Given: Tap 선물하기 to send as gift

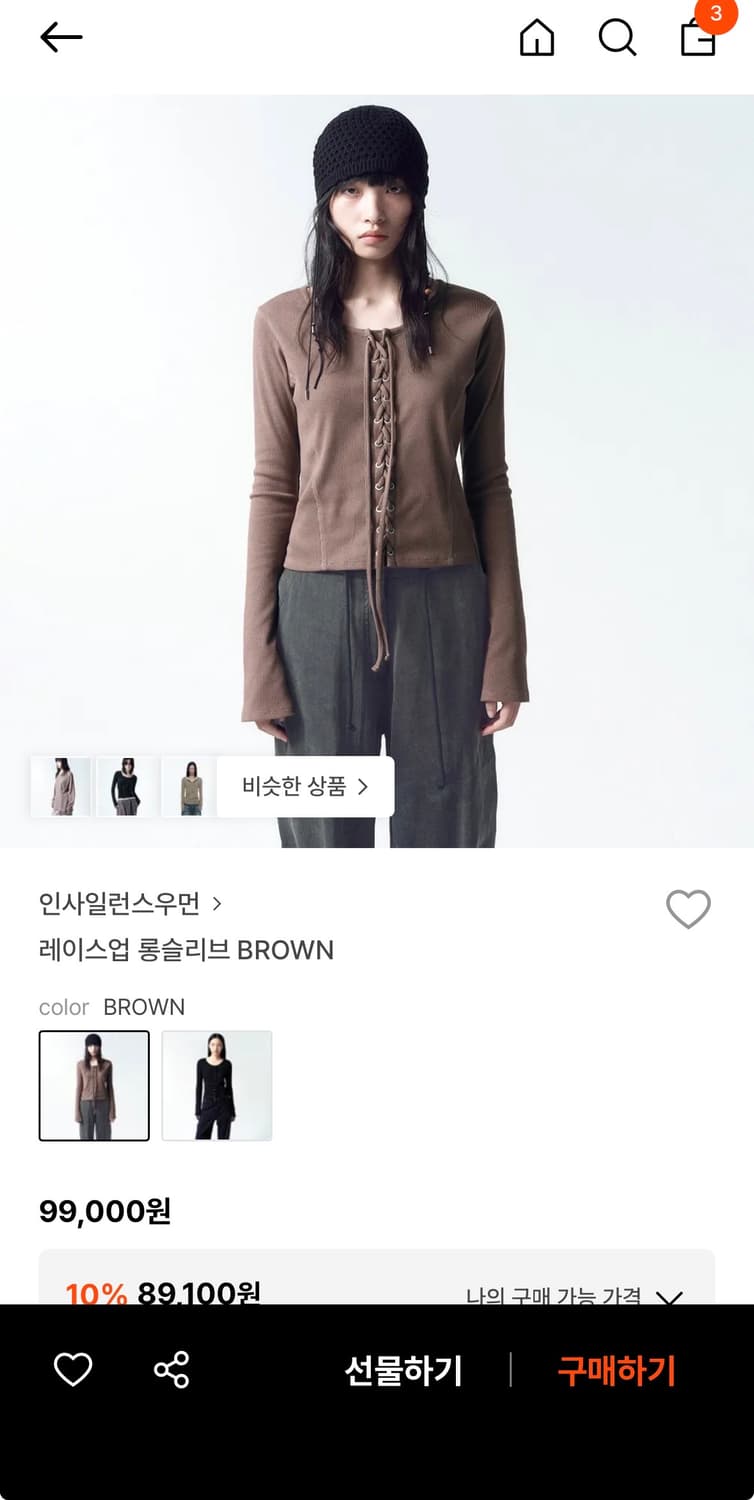Looking at the screenshot, I should coord(404,1371).
